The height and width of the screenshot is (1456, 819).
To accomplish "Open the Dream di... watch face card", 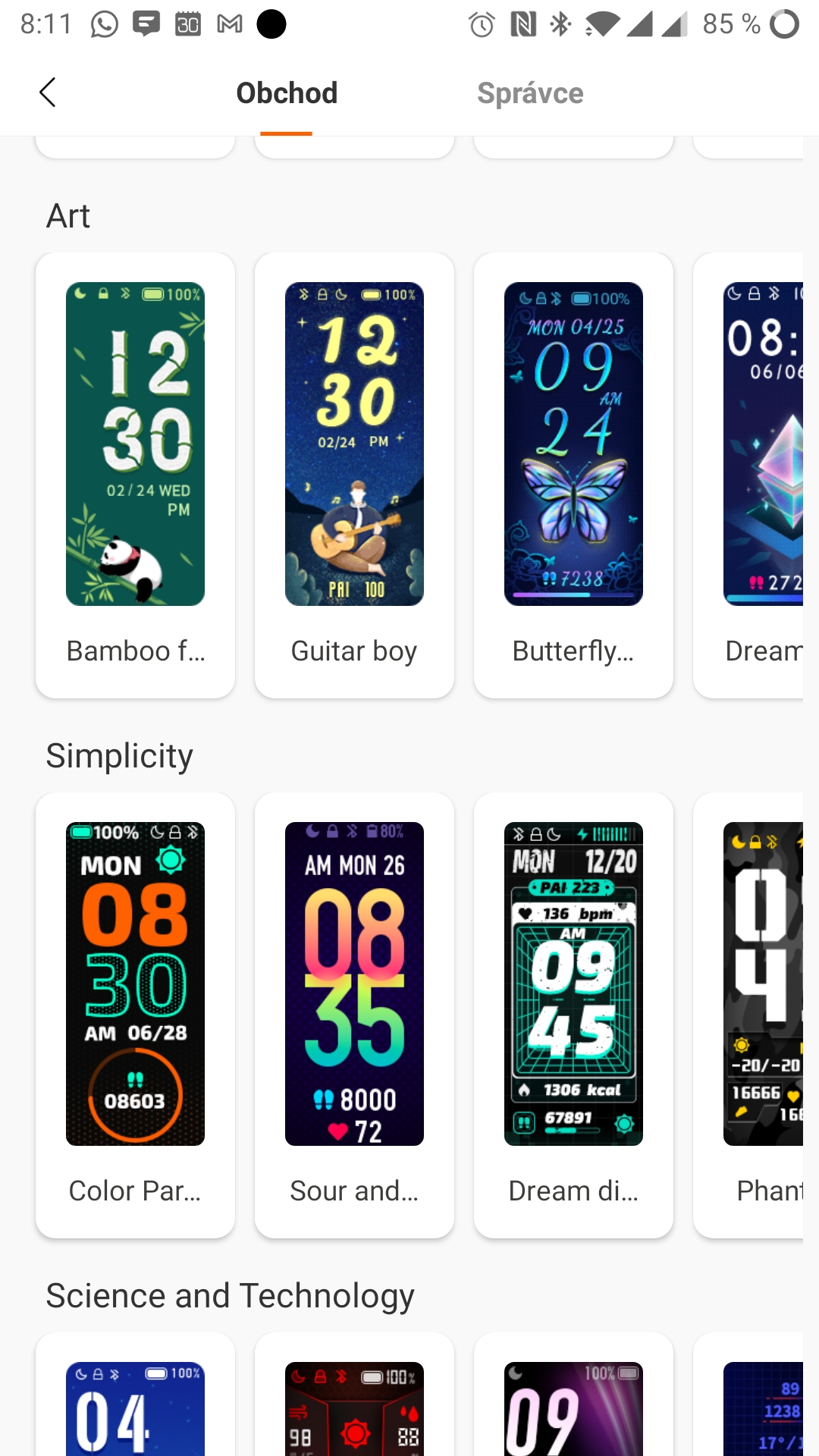I will pos(573,1015).
